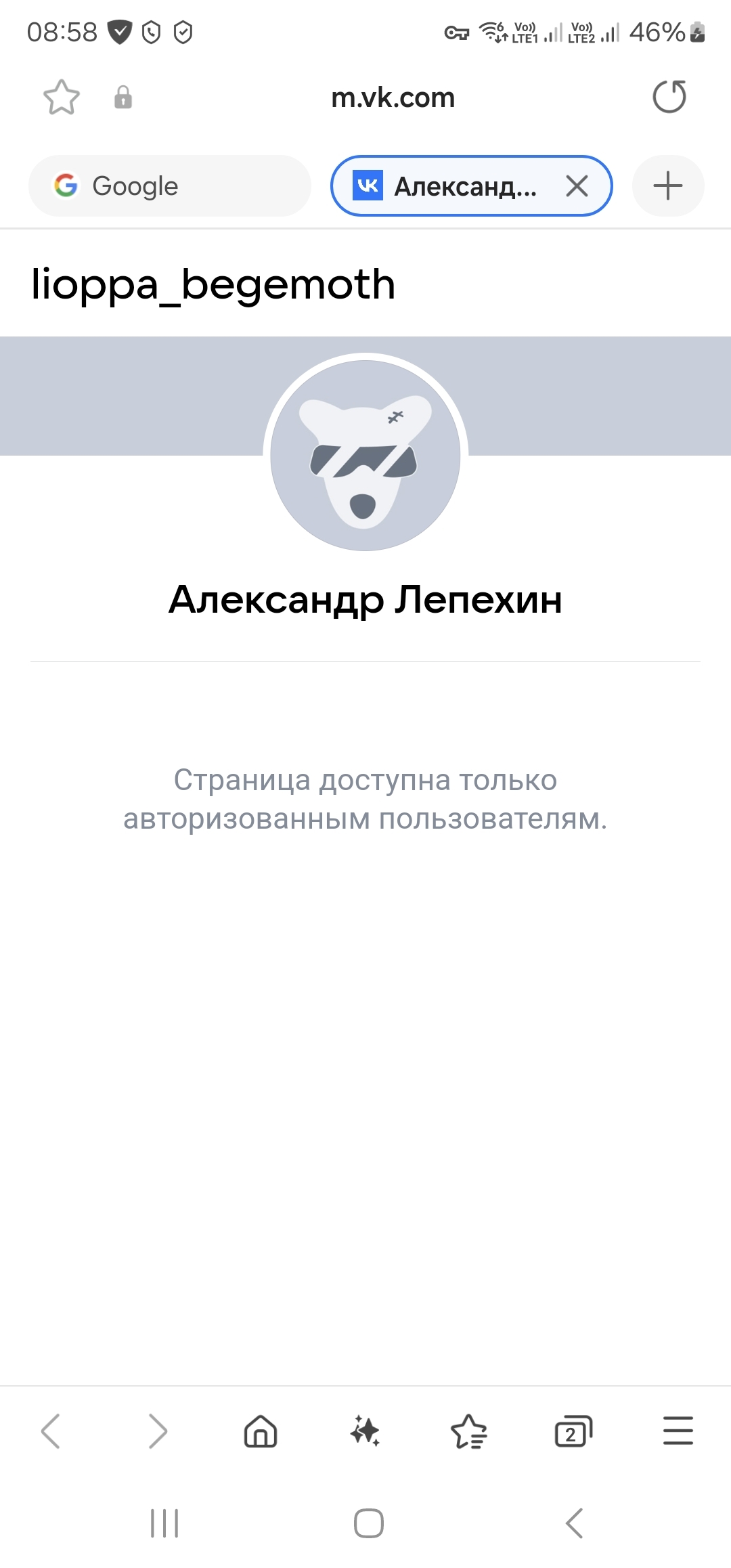Reload the current page
Screen dimensions: 731x1568
point(669,97)
